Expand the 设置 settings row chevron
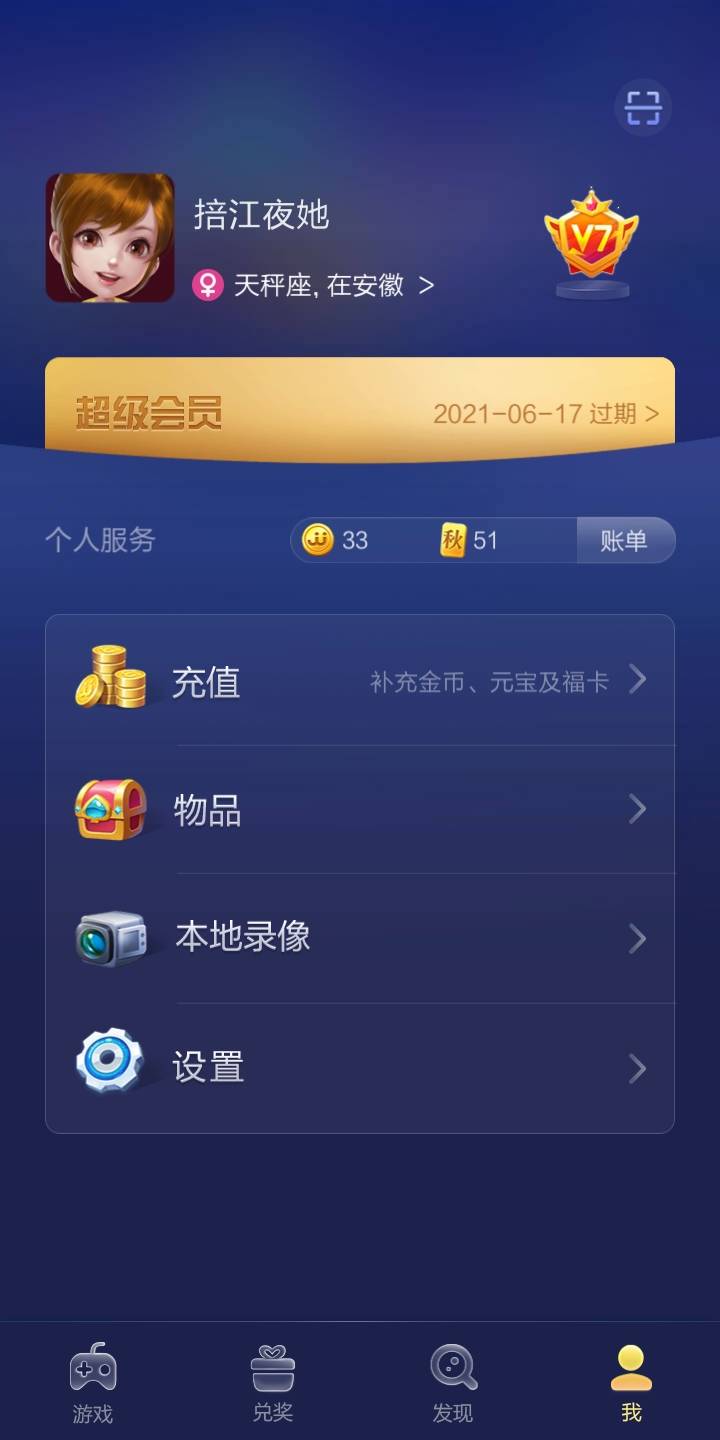Screen dimensions: 720x1440 coord(638,1068)
